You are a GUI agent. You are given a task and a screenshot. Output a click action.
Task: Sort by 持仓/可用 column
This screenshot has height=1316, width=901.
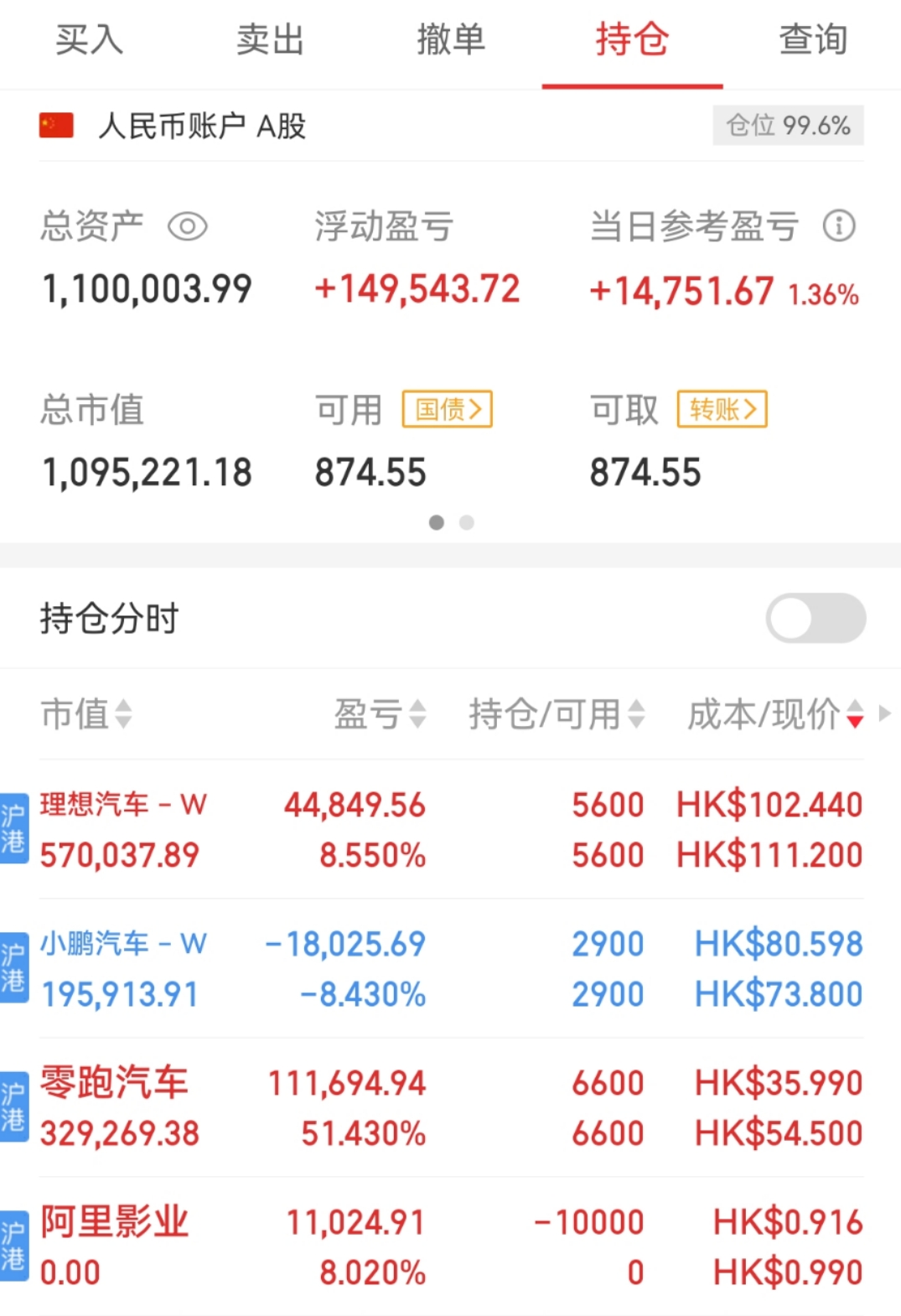coord(557,714)
